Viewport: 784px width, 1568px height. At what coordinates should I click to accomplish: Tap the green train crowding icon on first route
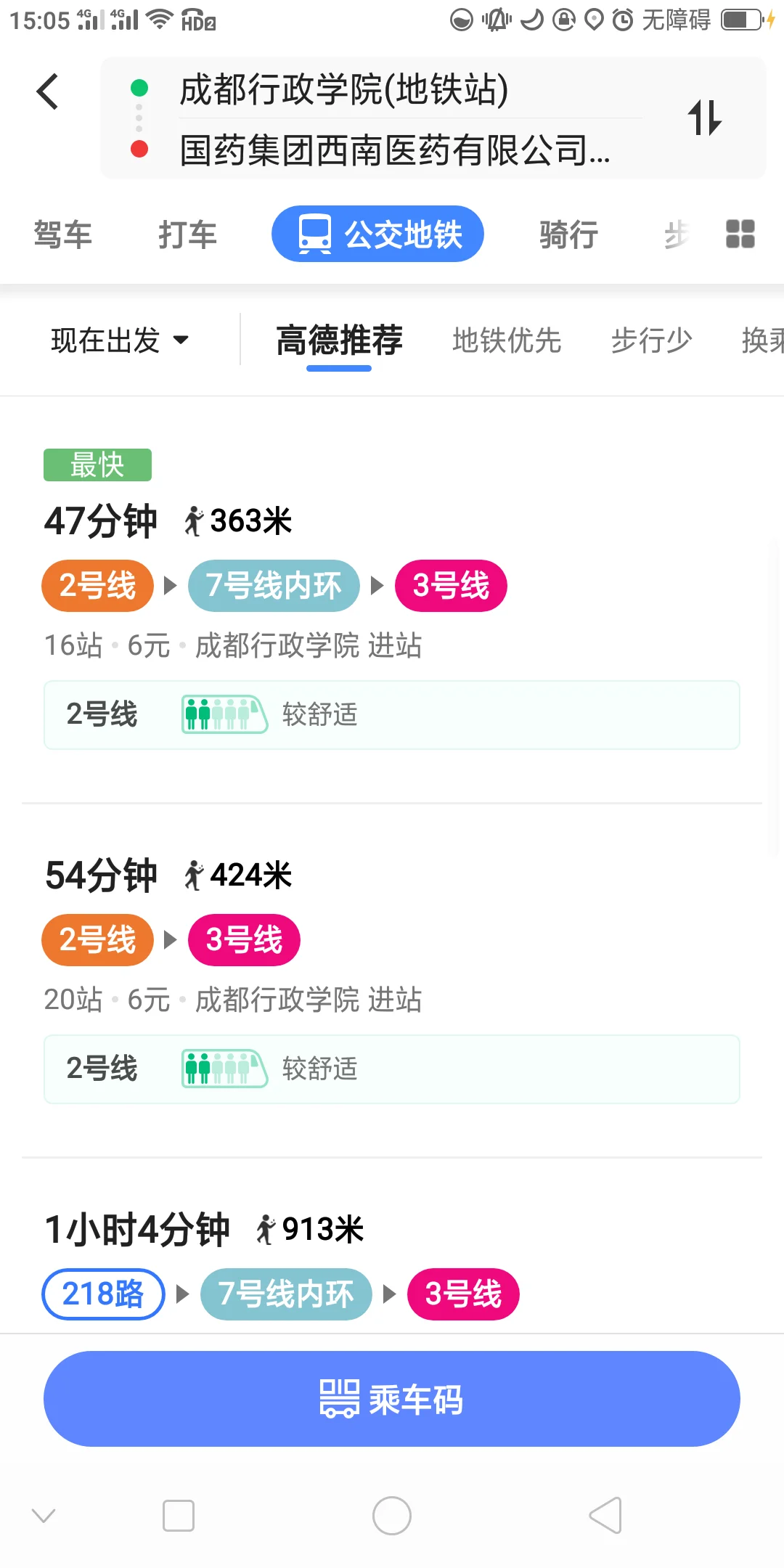click(224, 715)
